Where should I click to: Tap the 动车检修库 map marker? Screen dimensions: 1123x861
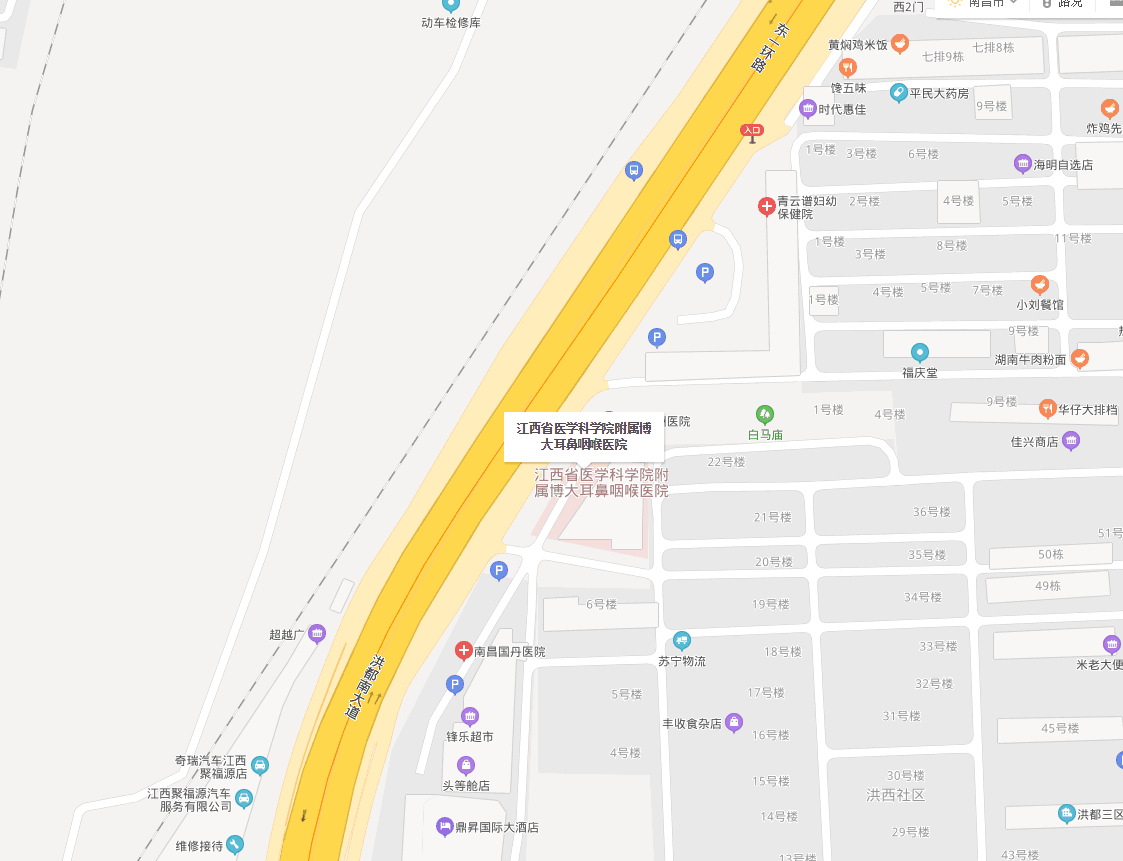[451, 5]
